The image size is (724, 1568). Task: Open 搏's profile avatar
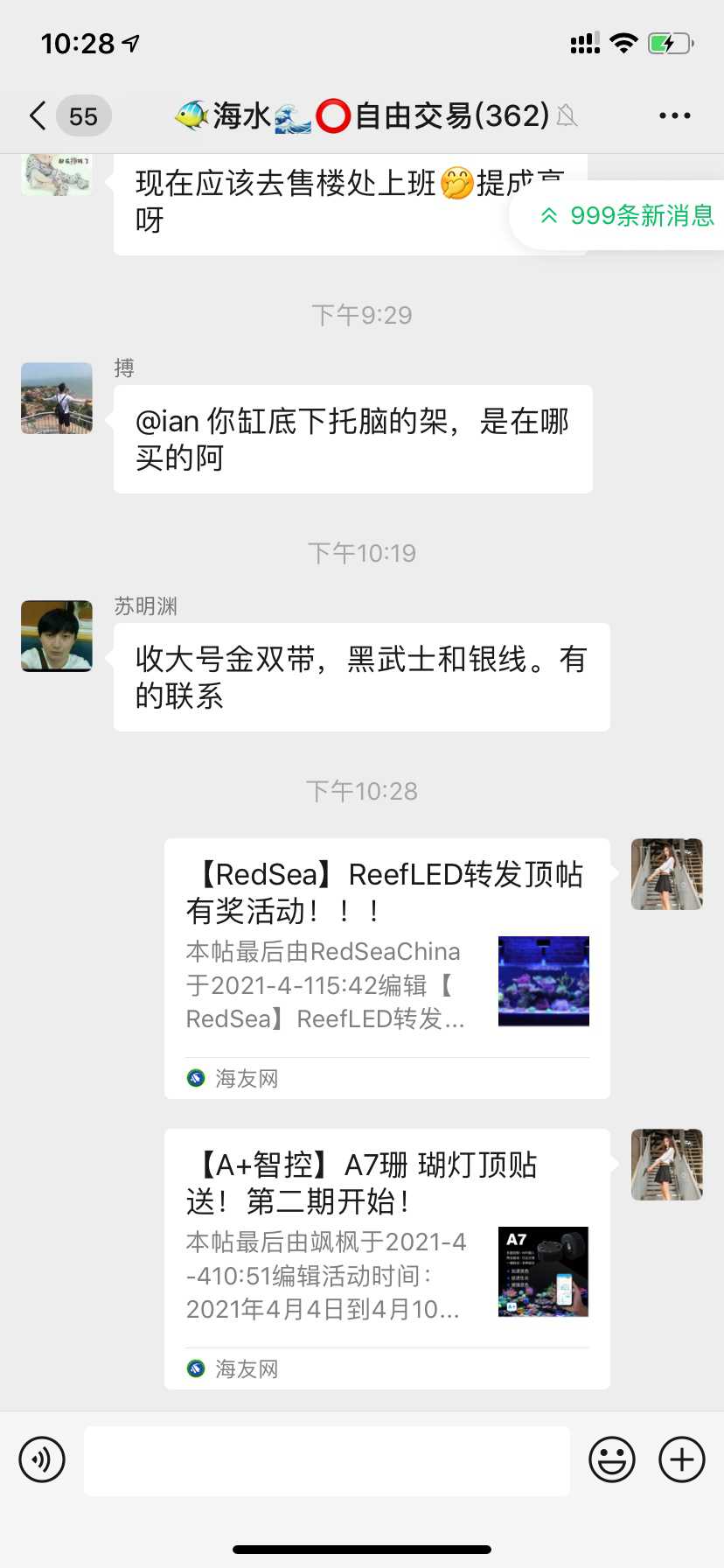point(57,398)
